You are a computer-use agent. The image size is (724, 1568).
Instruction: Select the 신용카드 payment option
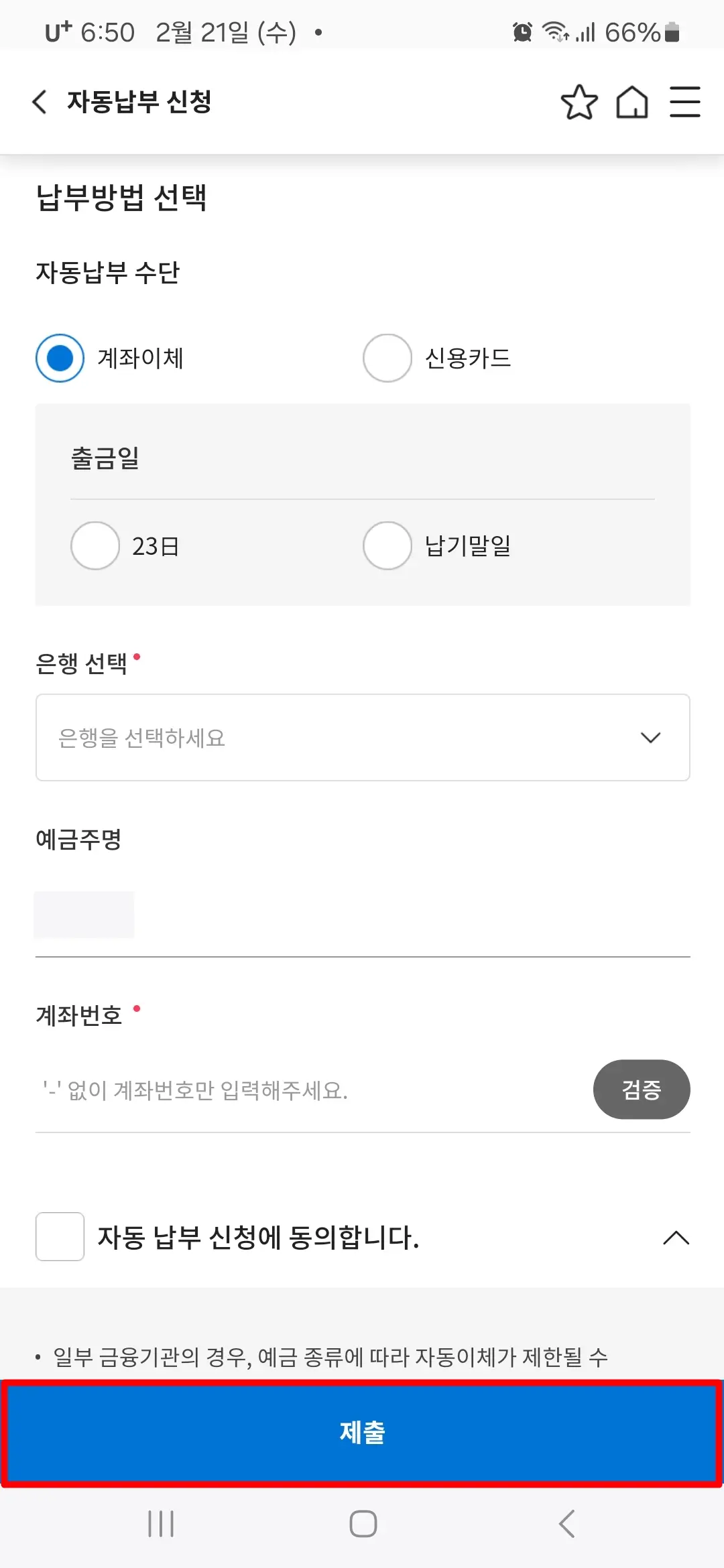pyautogui.click(x=387, y=358)
